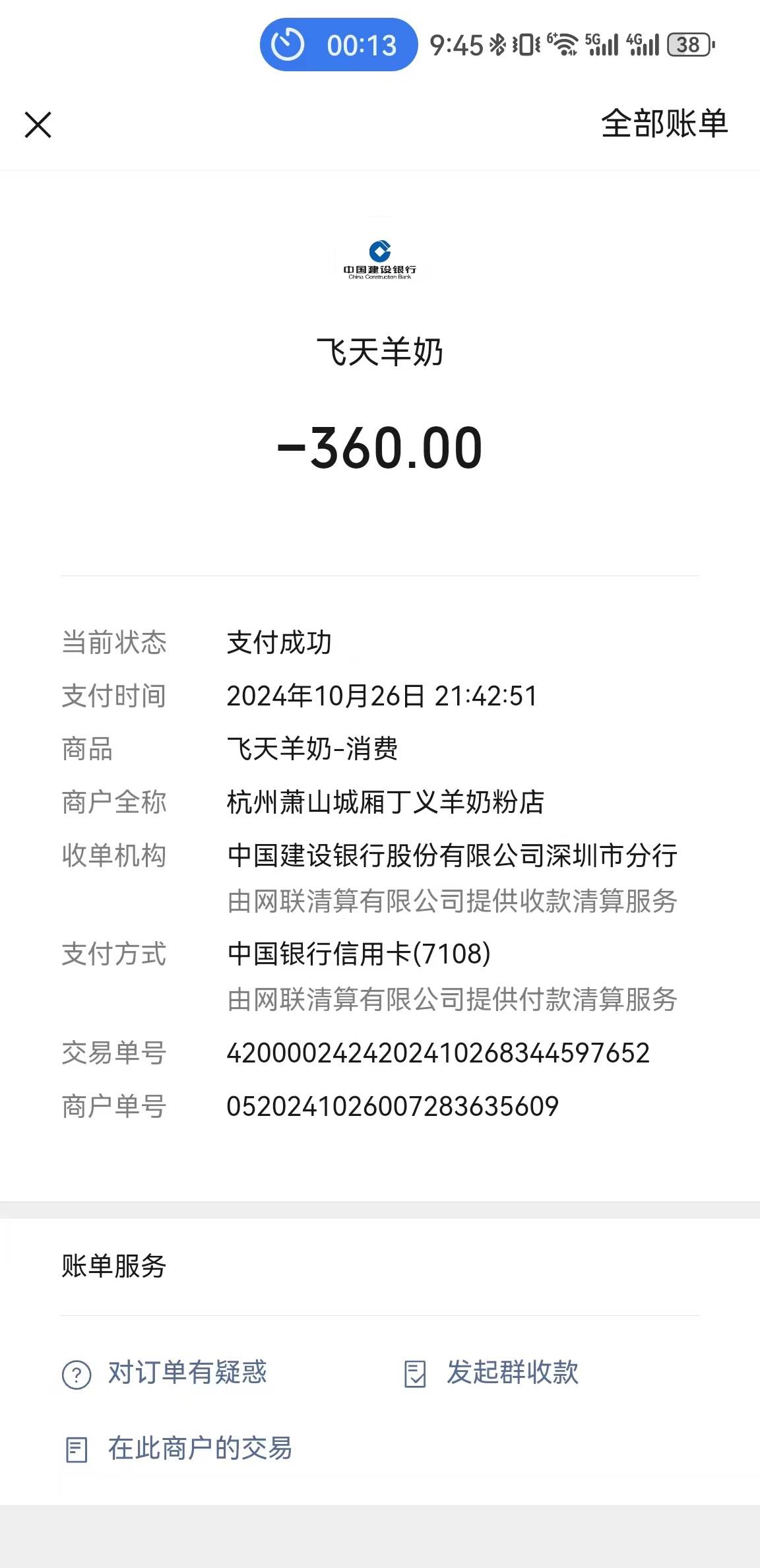
Task: View 在此商户的交易 transactions
Action: [x=178, y=1449]
